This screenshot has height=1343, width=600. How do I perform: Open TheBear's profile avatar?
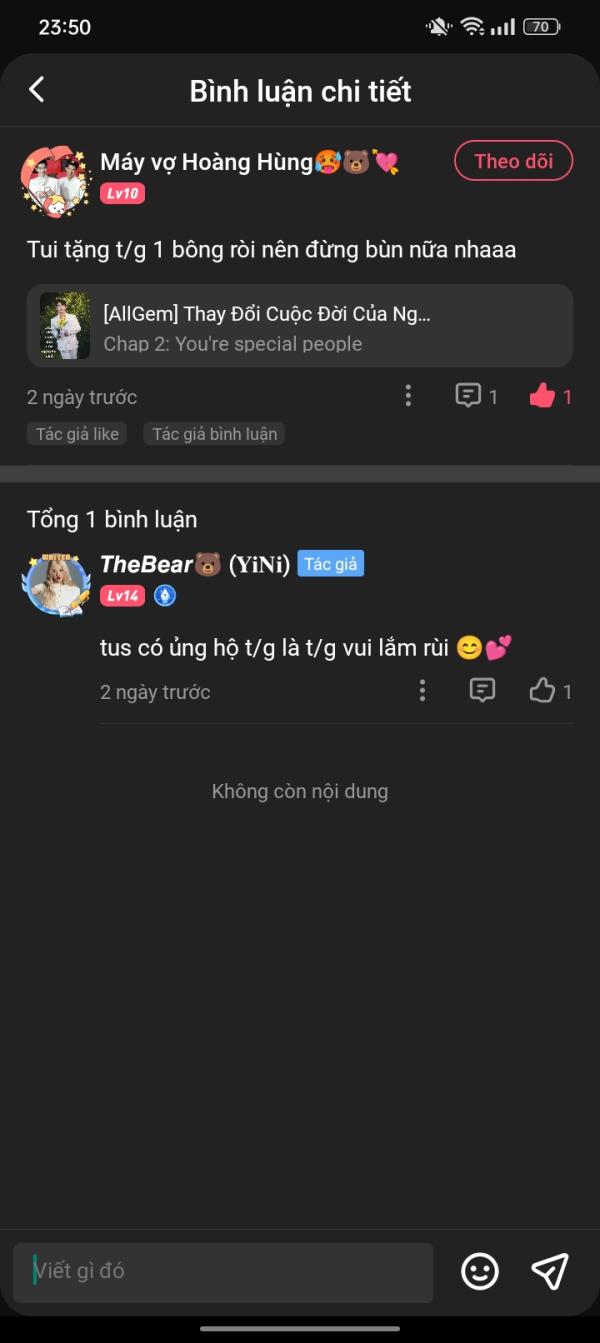click(x=55, y=581)
